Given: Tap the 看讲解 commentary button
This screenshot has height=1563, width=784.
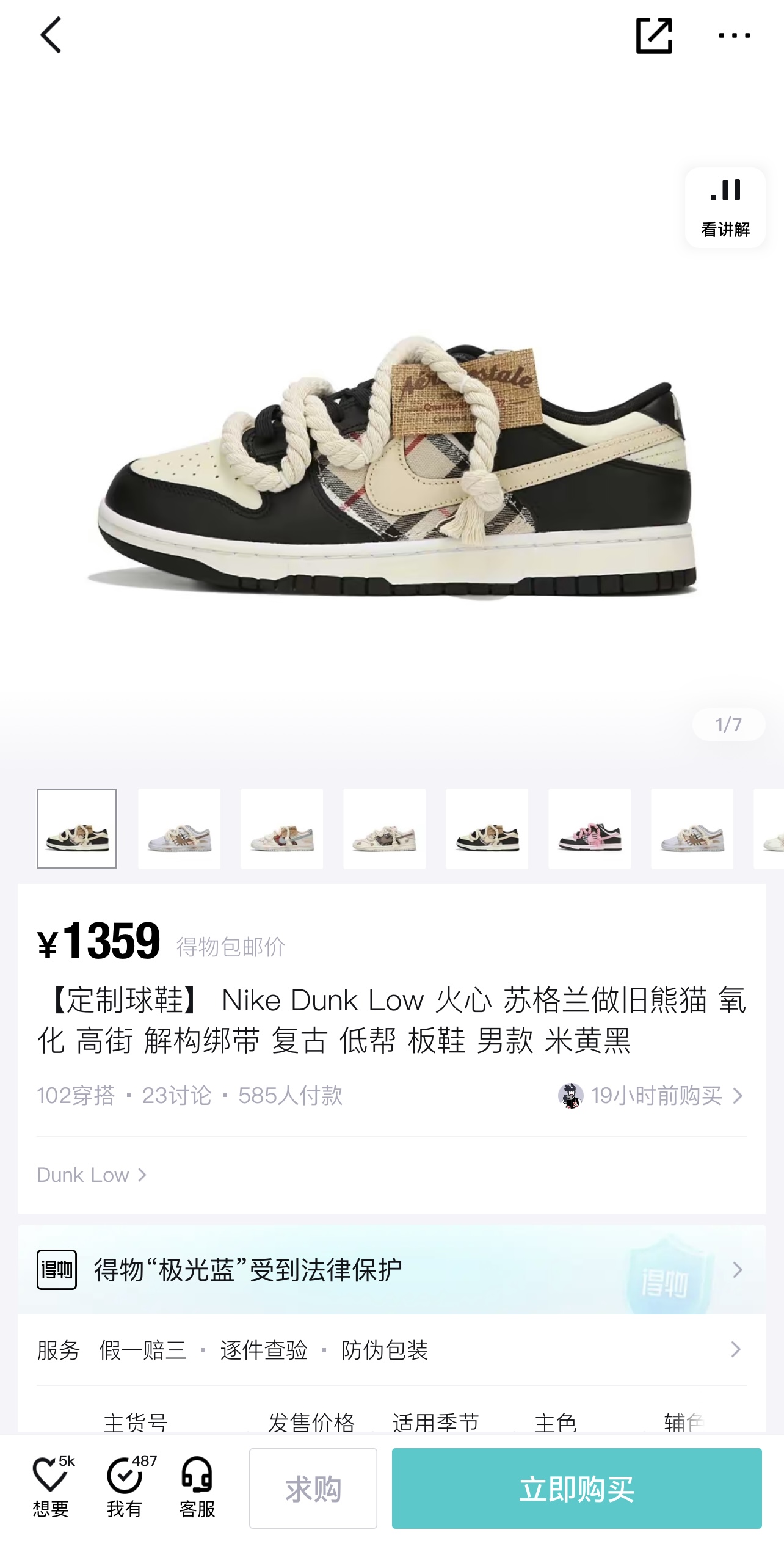Looking at the screenshot, I should tap(725, 208).
